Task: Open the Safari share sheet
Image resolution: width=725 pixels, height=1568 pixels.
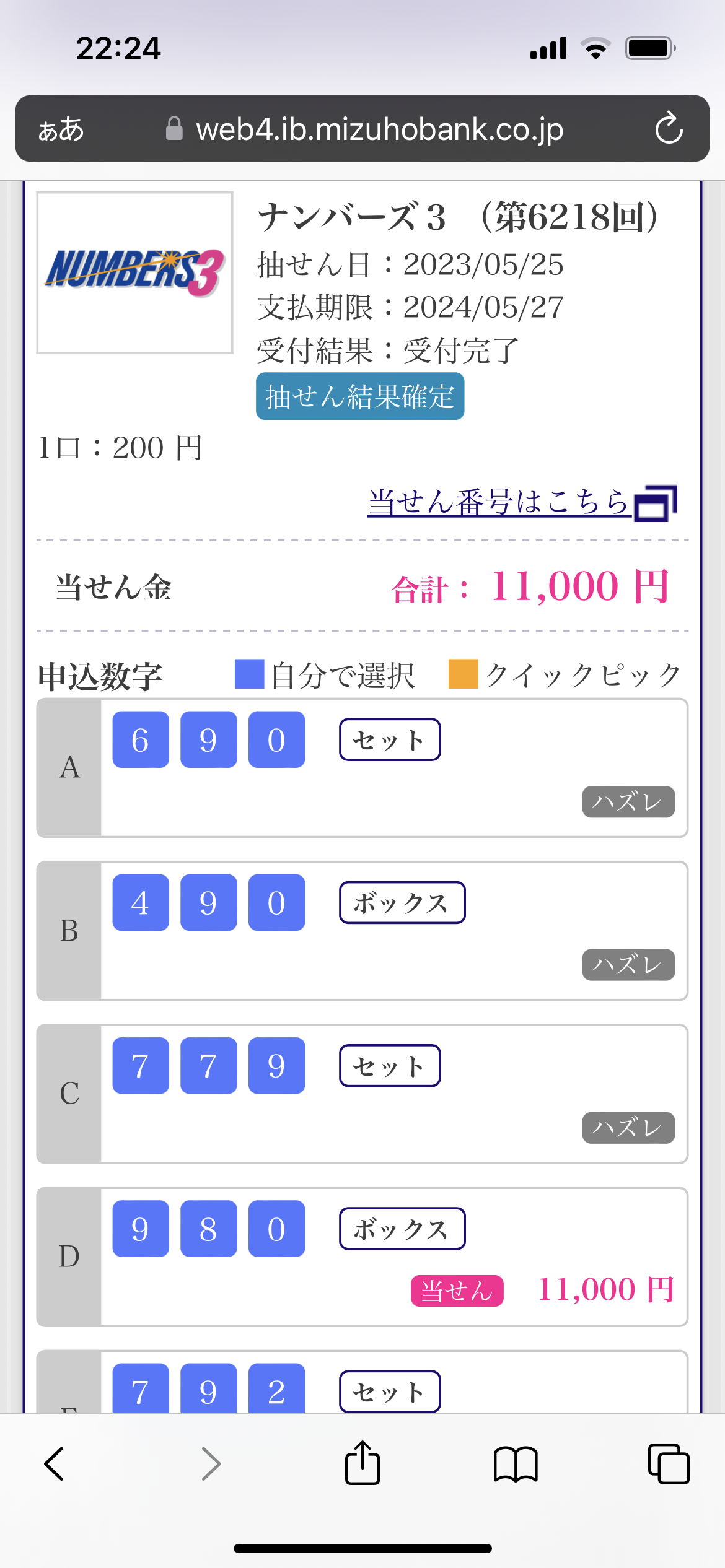Action: pos(362,1462)
